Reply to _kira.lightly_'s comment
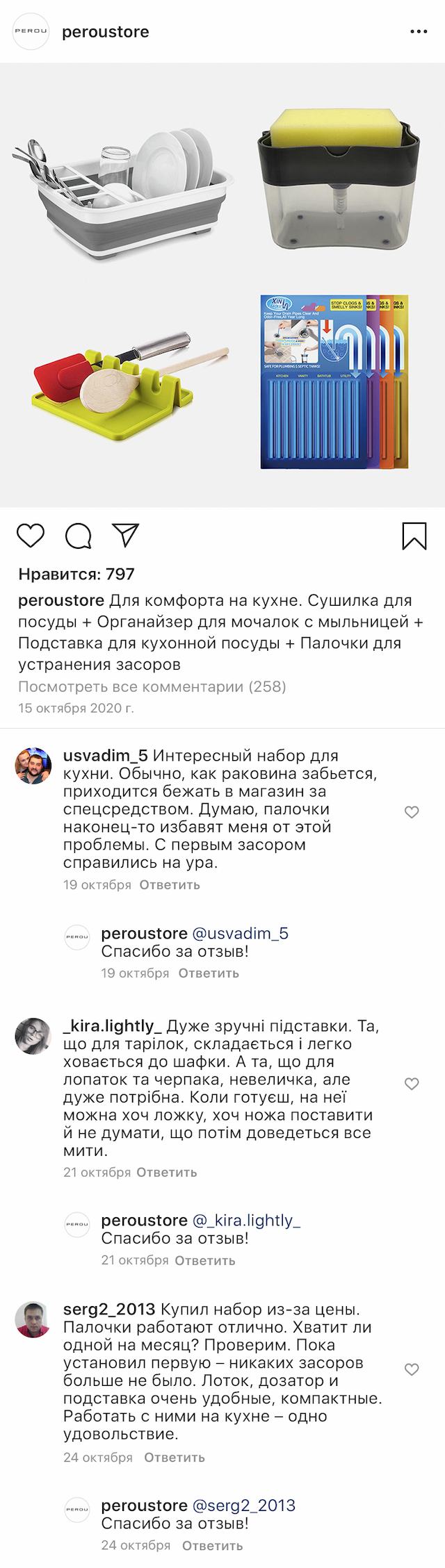445x1568 pixels. 166,1172
